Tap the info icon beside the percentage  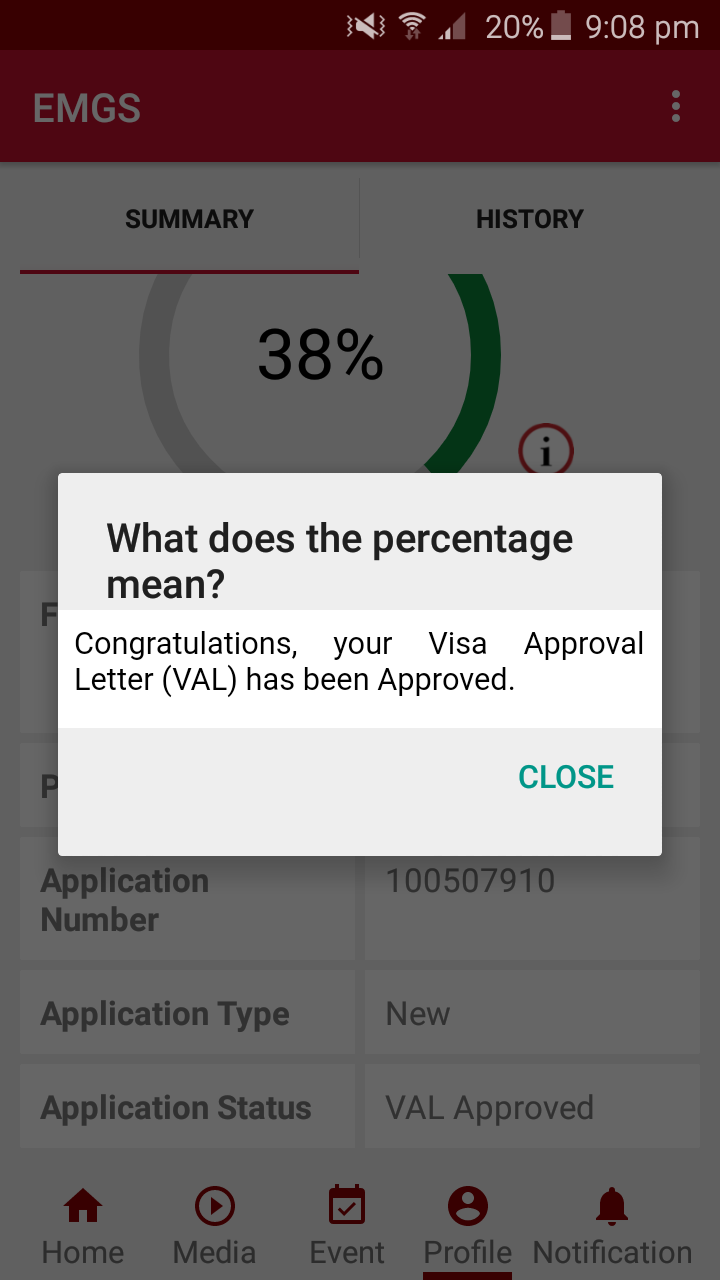point(545,452)
